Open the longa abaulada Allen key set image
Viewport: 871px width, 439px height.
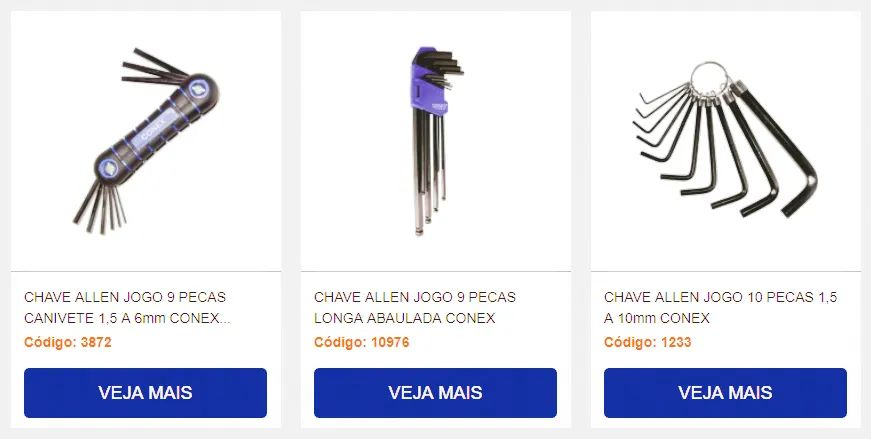433,140
